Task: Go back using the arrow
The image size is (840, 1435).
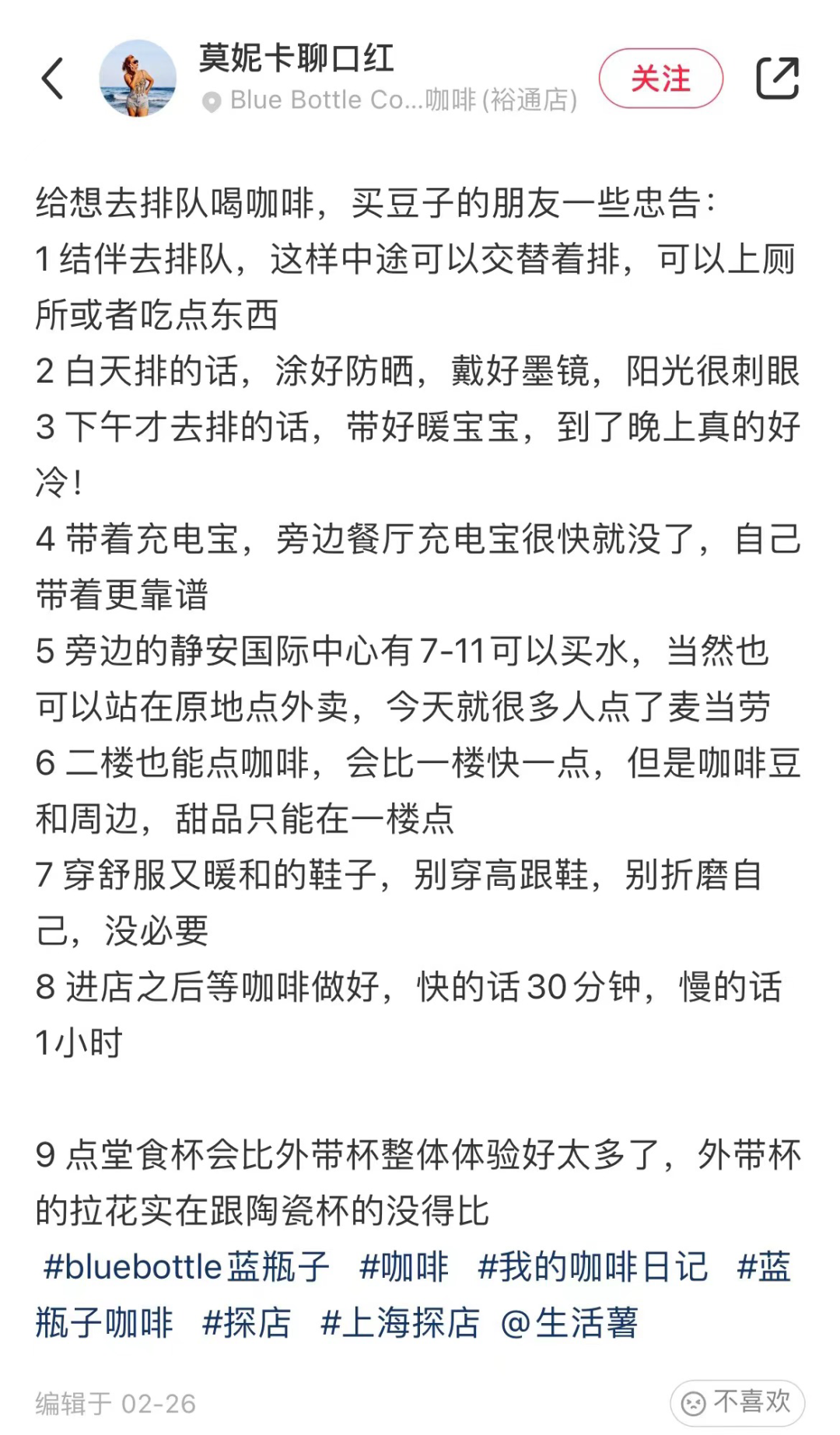Action: (x=53, y=79)
